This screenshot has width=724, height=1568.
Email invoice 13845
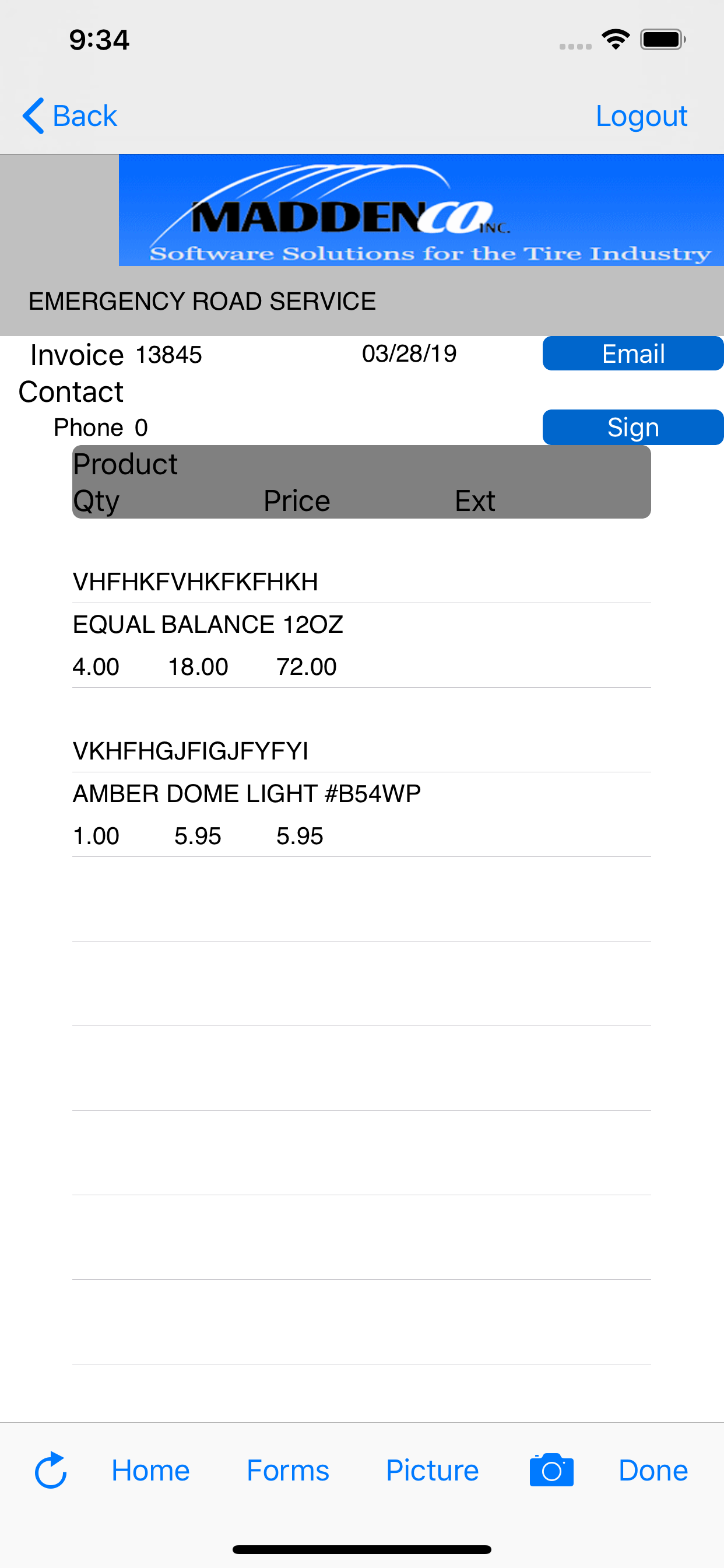(632, 353)
